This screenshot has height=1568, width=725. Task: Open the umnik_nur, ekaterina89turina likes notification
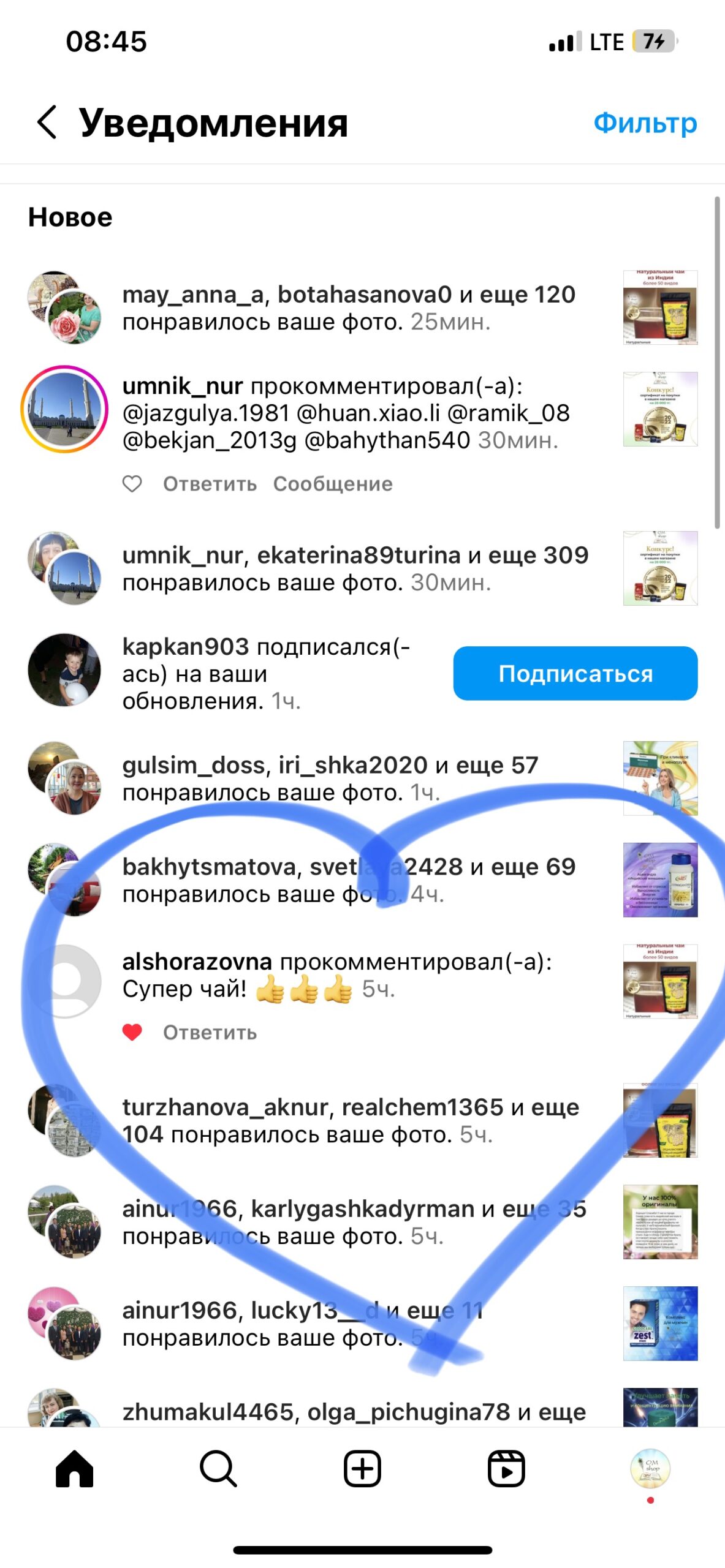click(355, 568)
